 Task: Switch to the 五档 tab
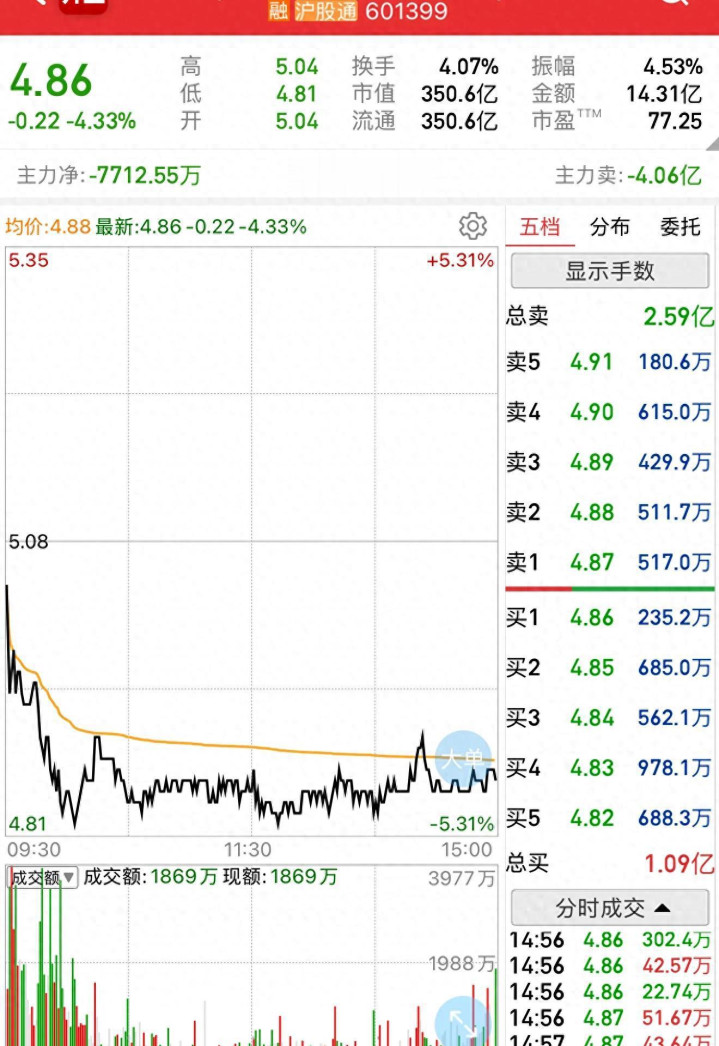click(539, 227)
